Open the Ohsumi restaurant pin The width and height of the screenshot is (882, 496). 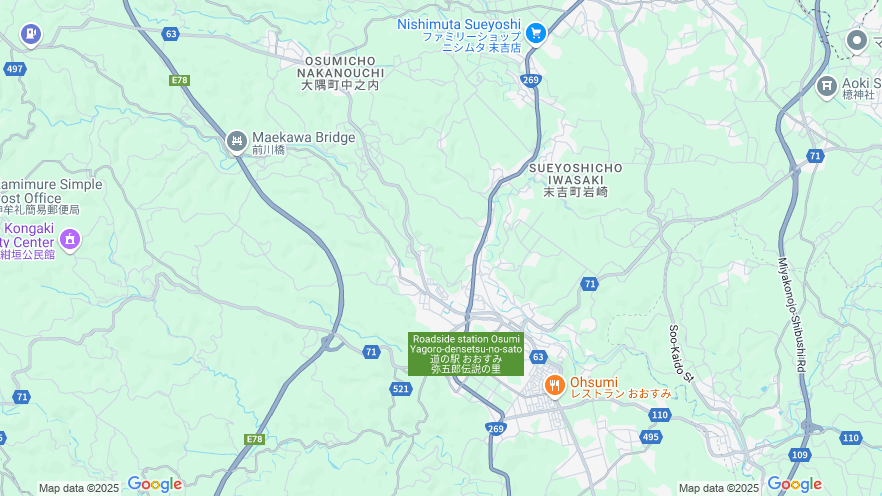pyautogui.click(x=555, y=385)
